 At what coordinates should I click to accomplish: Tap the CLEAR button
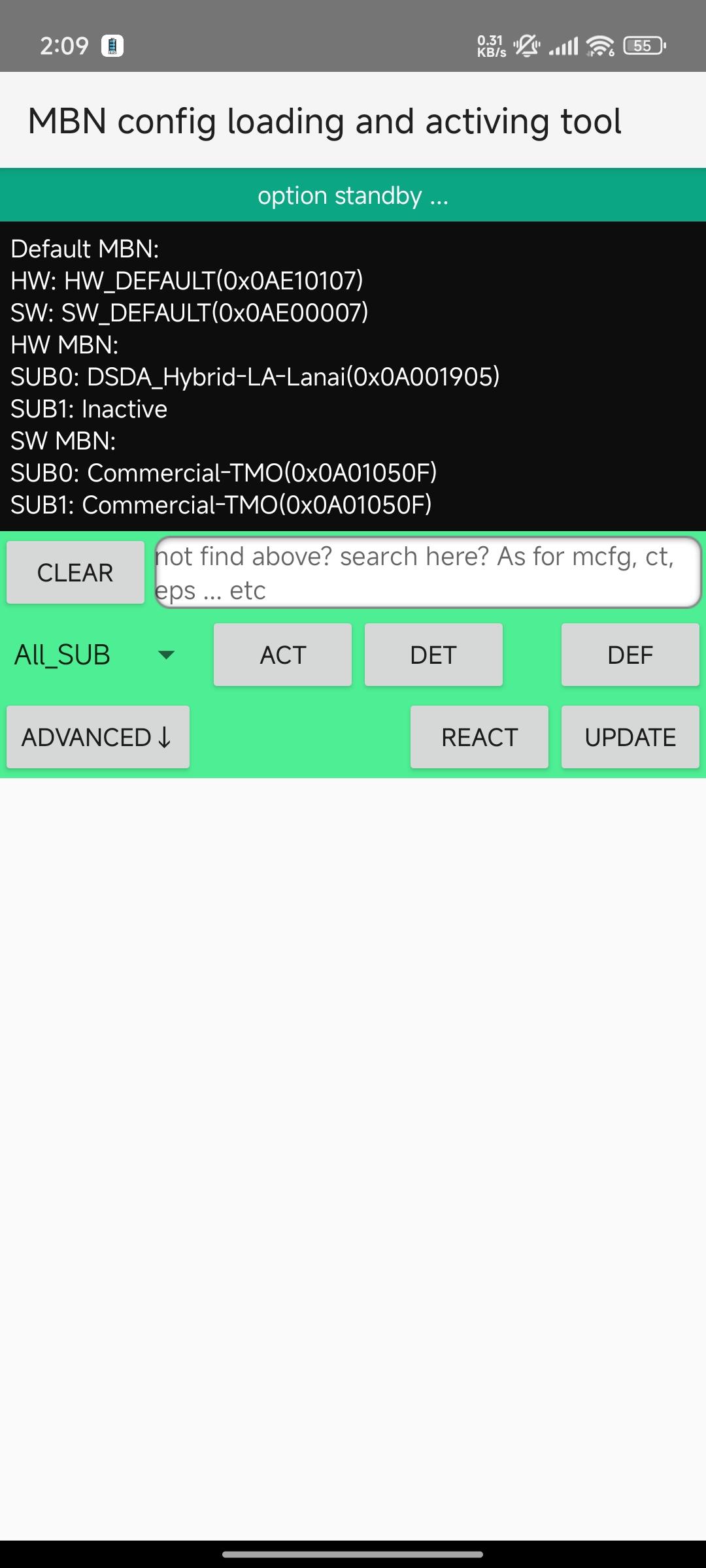75,572
